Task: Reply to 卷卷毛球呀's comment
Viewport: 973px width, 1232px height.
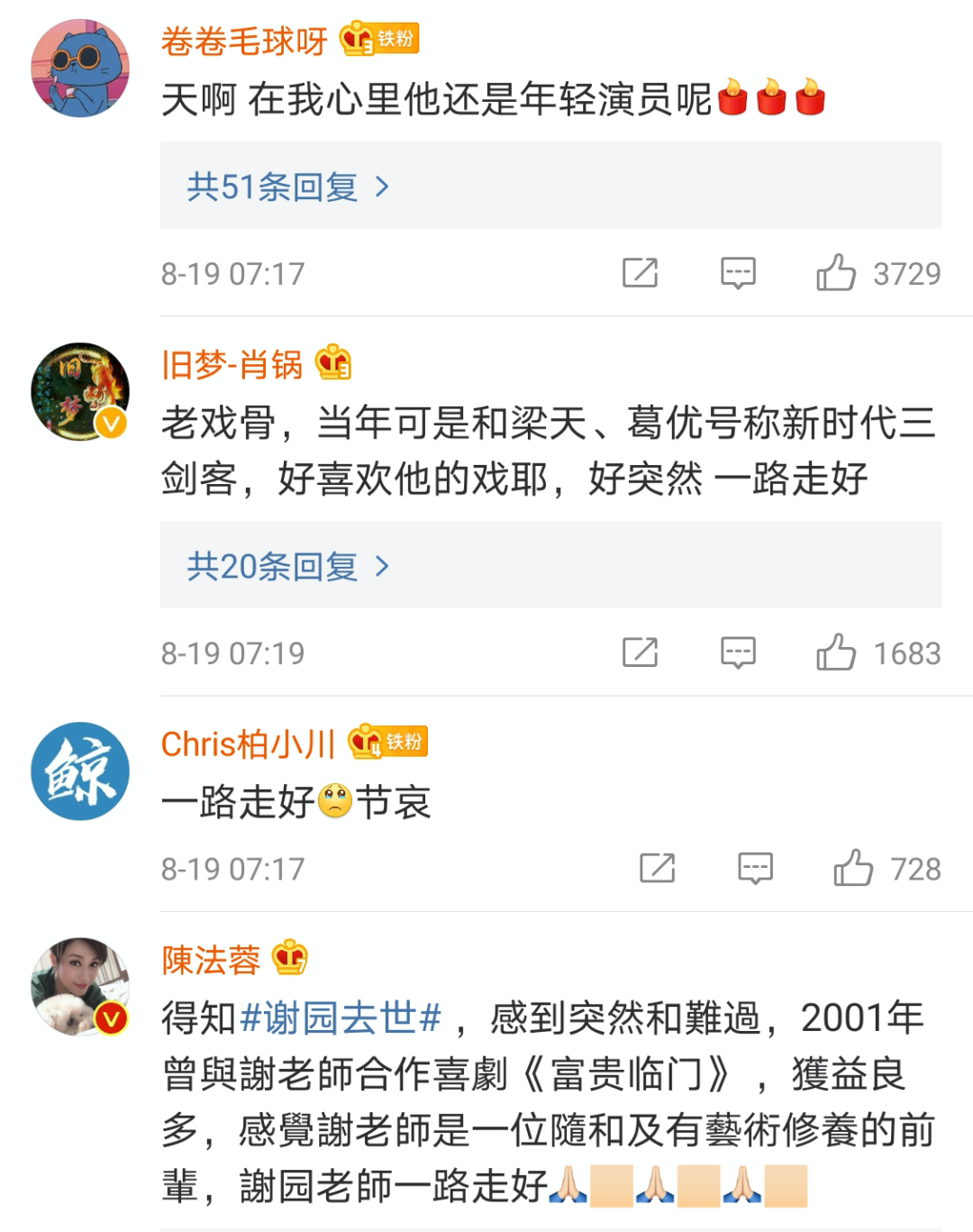Action: click(737, 272)
